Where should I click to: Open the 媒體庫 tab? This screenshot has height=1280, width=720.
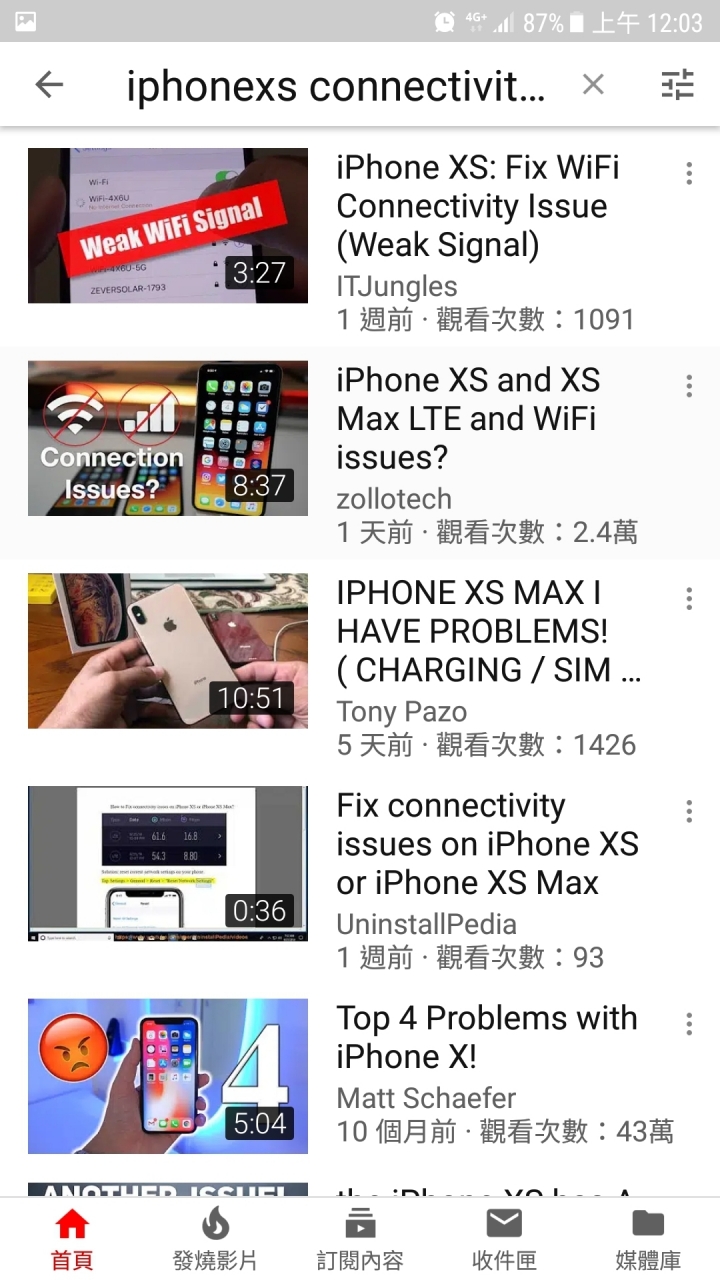click(648, 1238)
